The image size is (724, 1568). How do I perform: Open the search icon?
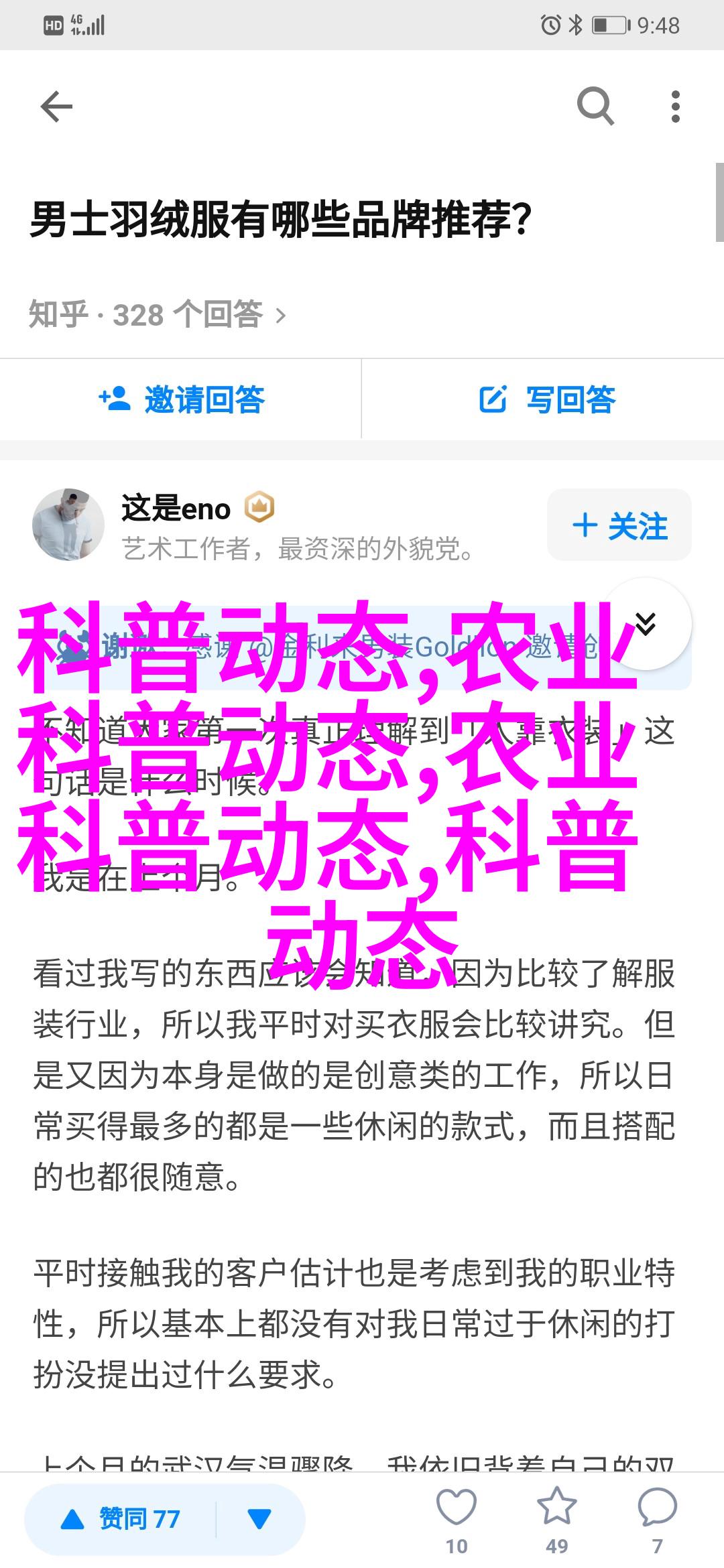pos(595,107)
